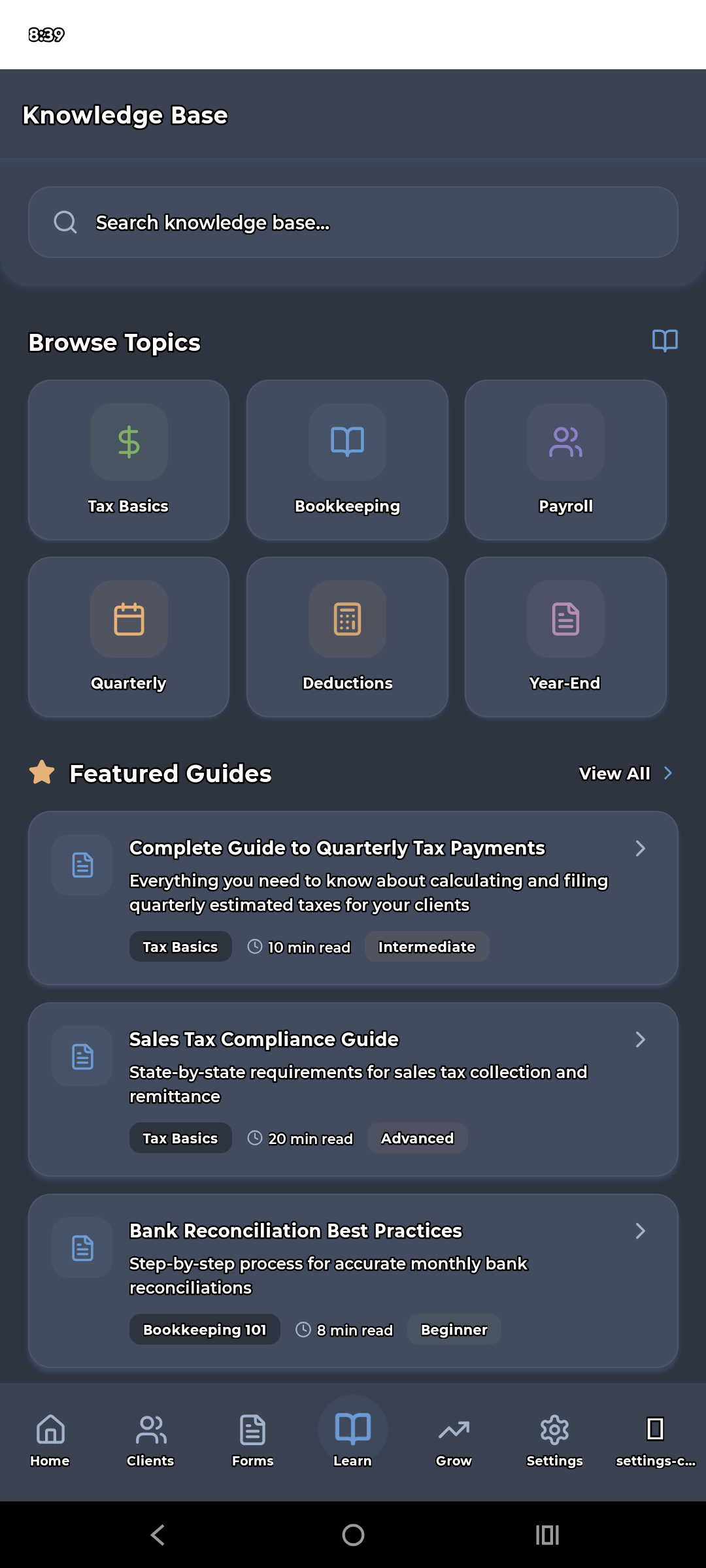
Task: Open the Tax Basics topic
Action: pos(129,460)
